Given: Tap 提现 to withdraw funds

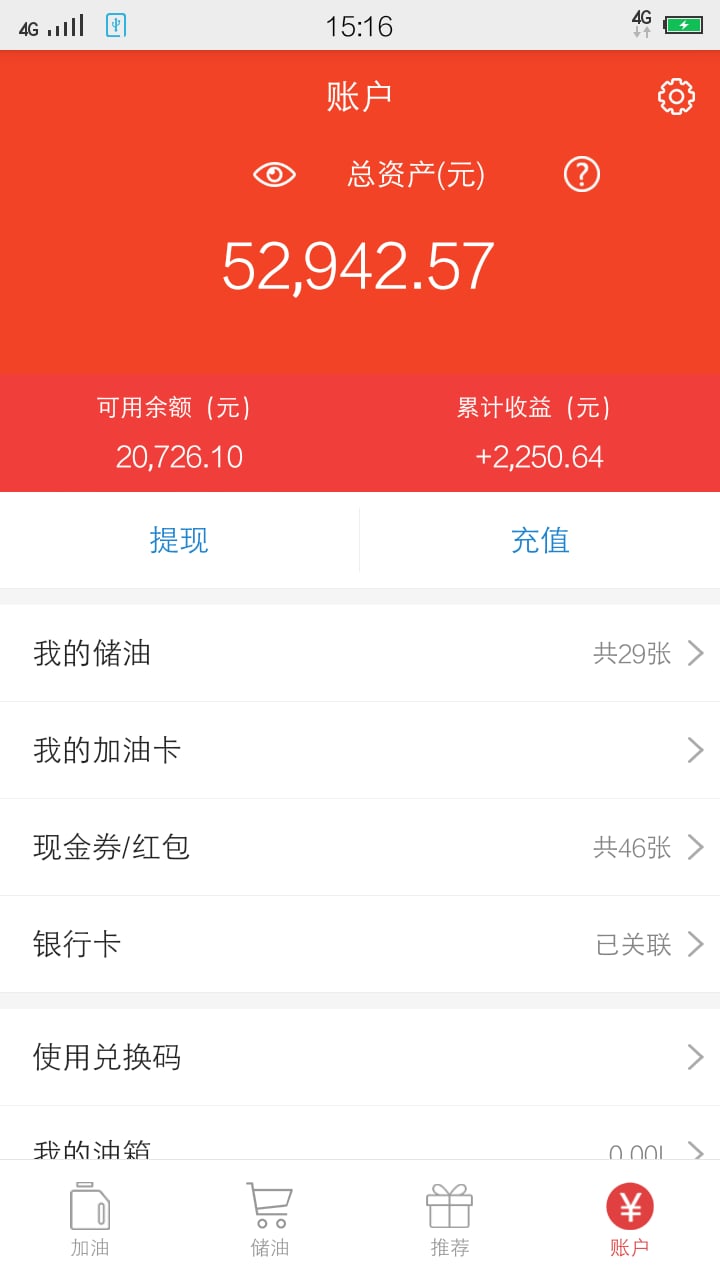Looking at the screenshot, I should (179, 540).
